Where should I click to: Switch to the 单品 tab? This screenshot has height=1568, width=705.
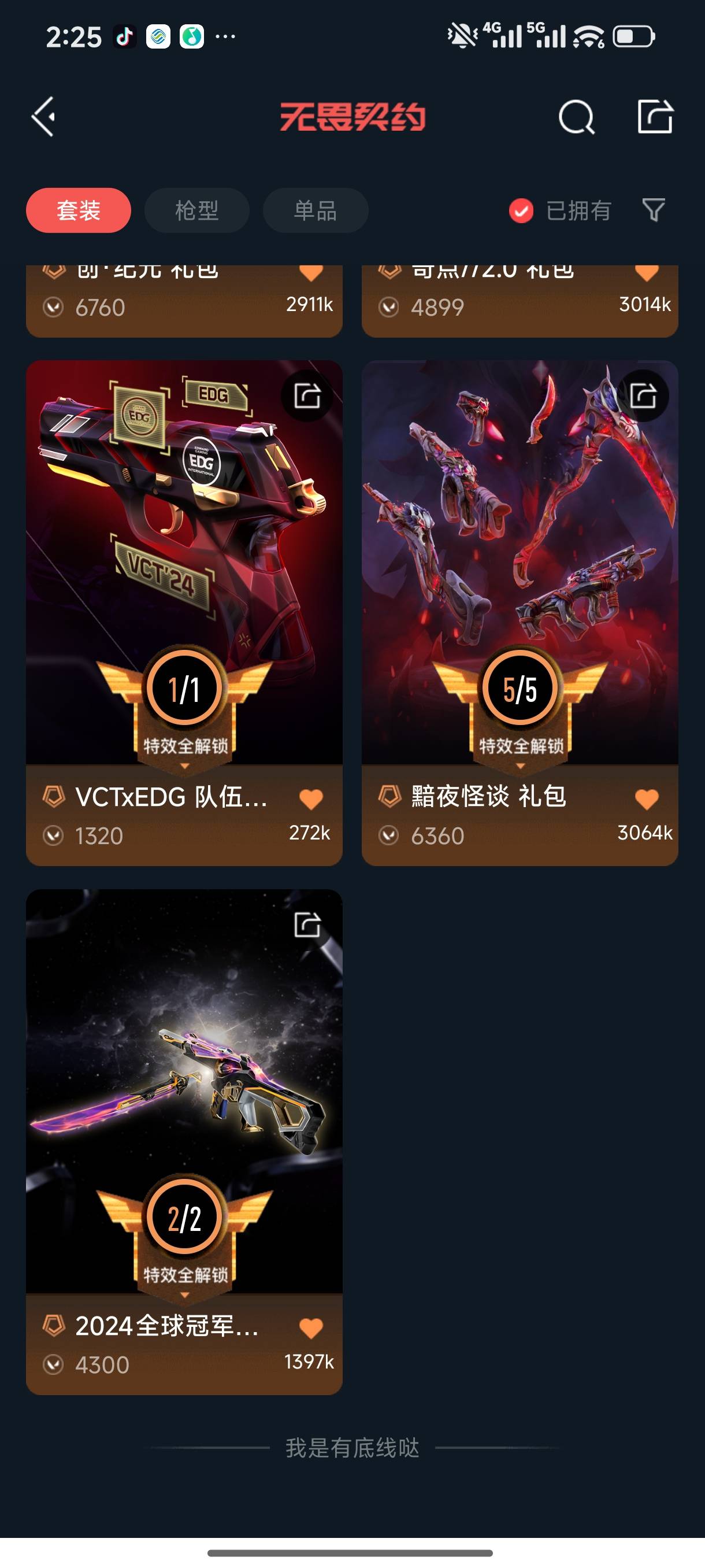click(x=315, y=210)
